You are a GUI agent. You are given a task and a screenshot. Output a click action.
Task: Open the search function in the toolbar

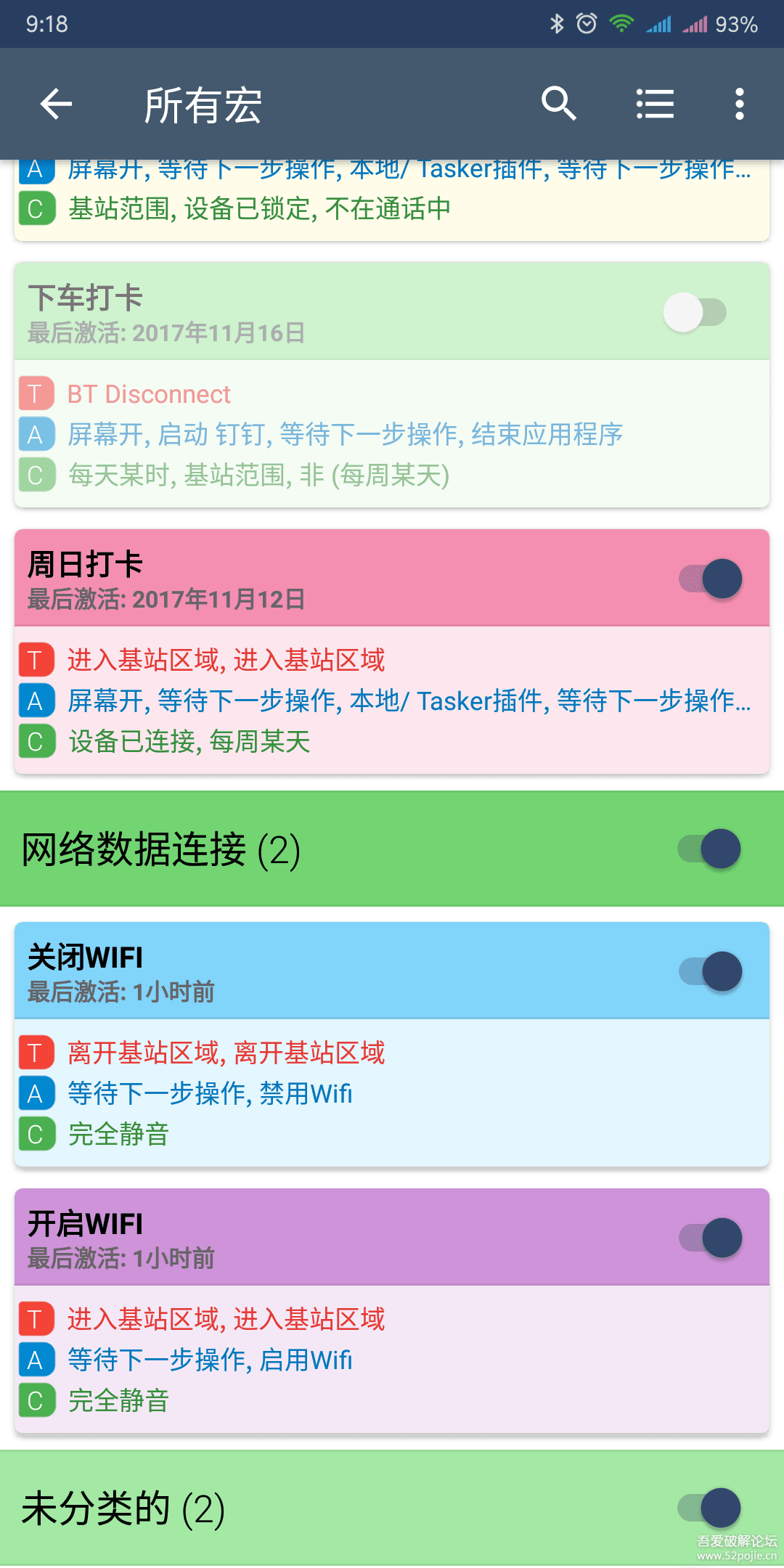click(x=559, y=104)
